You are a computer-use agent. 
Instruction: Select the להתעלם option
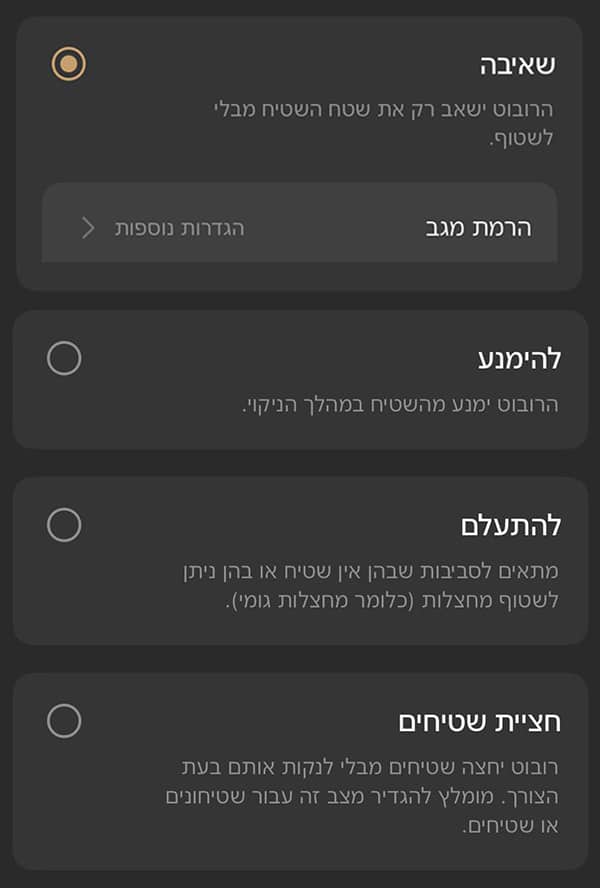tap(64, 525)
